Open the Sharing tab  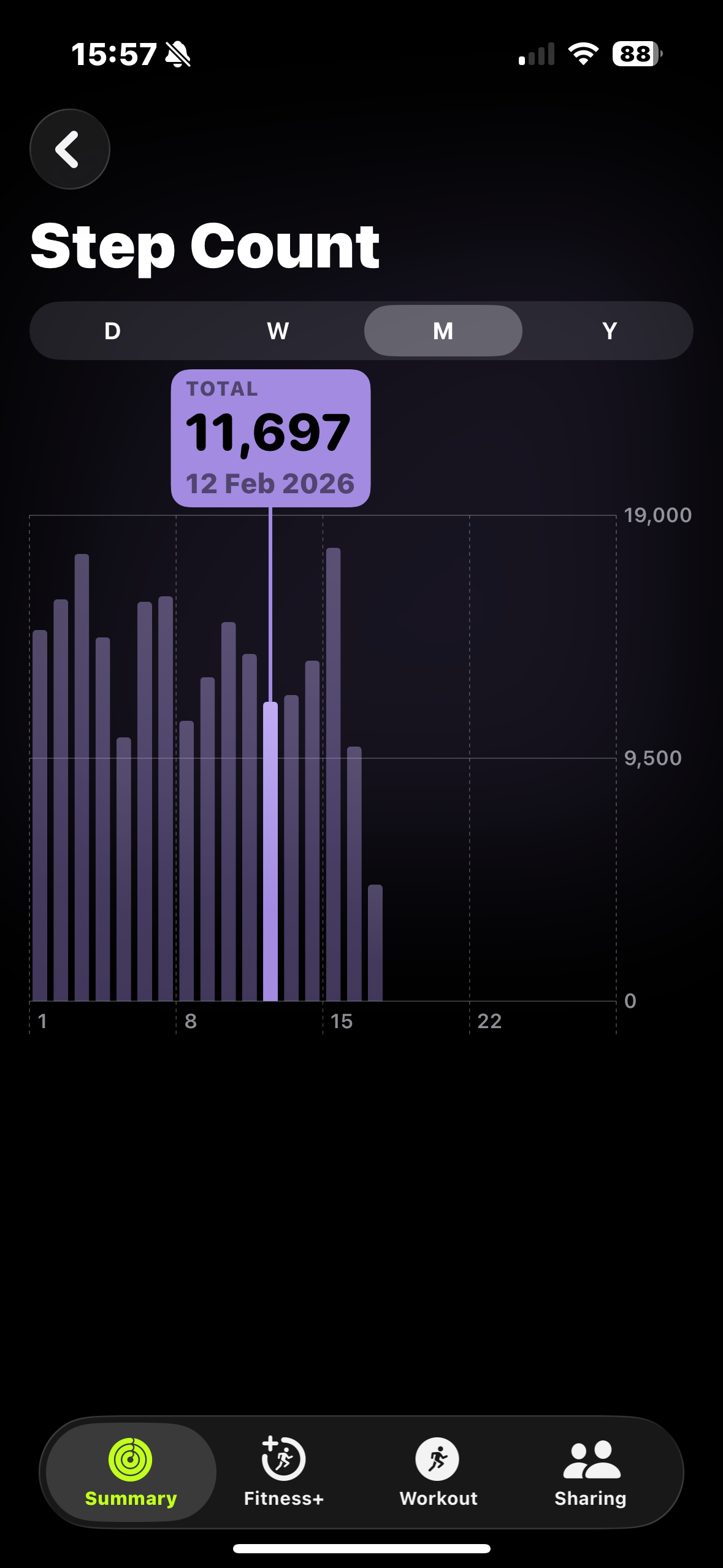591,1472
